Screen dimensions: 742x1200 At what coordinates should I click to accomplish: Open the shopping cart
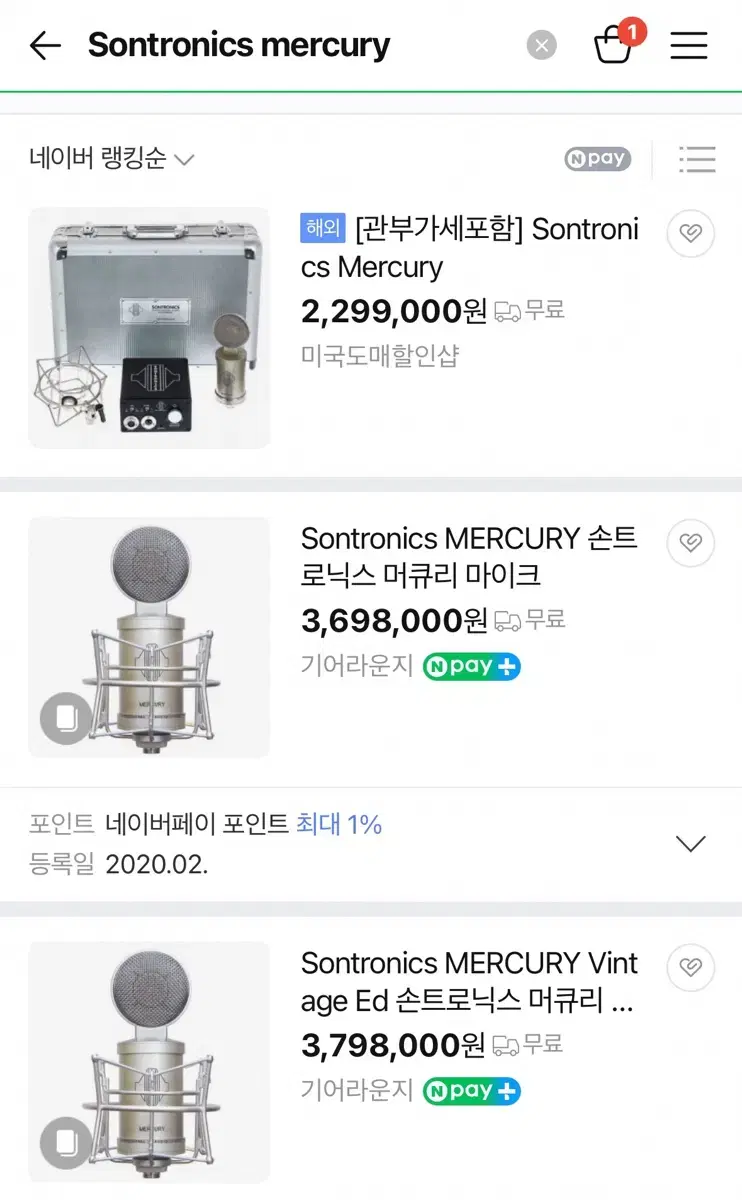click(614, 44)
